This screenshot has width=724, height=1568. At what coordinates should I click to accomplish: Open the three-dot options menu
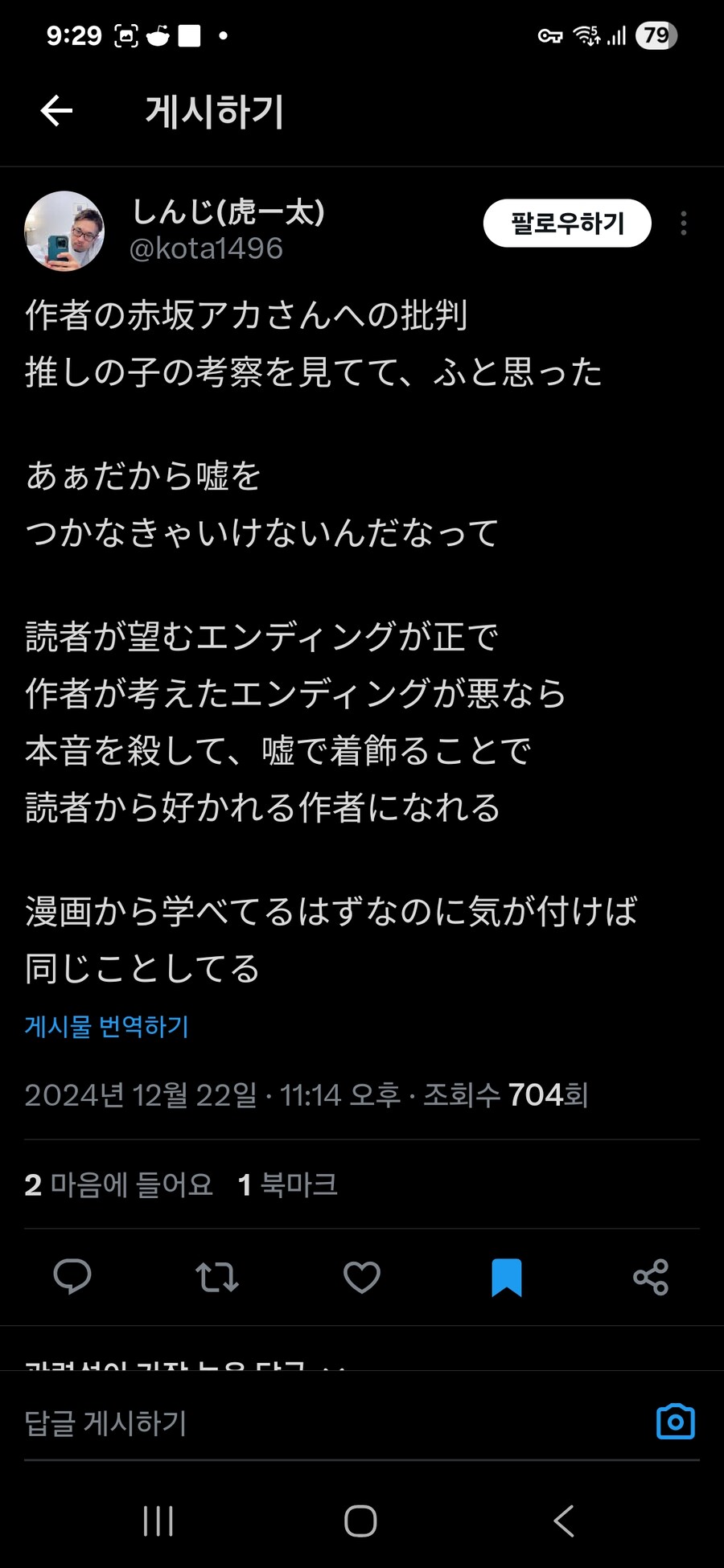(x=682, y=224)
